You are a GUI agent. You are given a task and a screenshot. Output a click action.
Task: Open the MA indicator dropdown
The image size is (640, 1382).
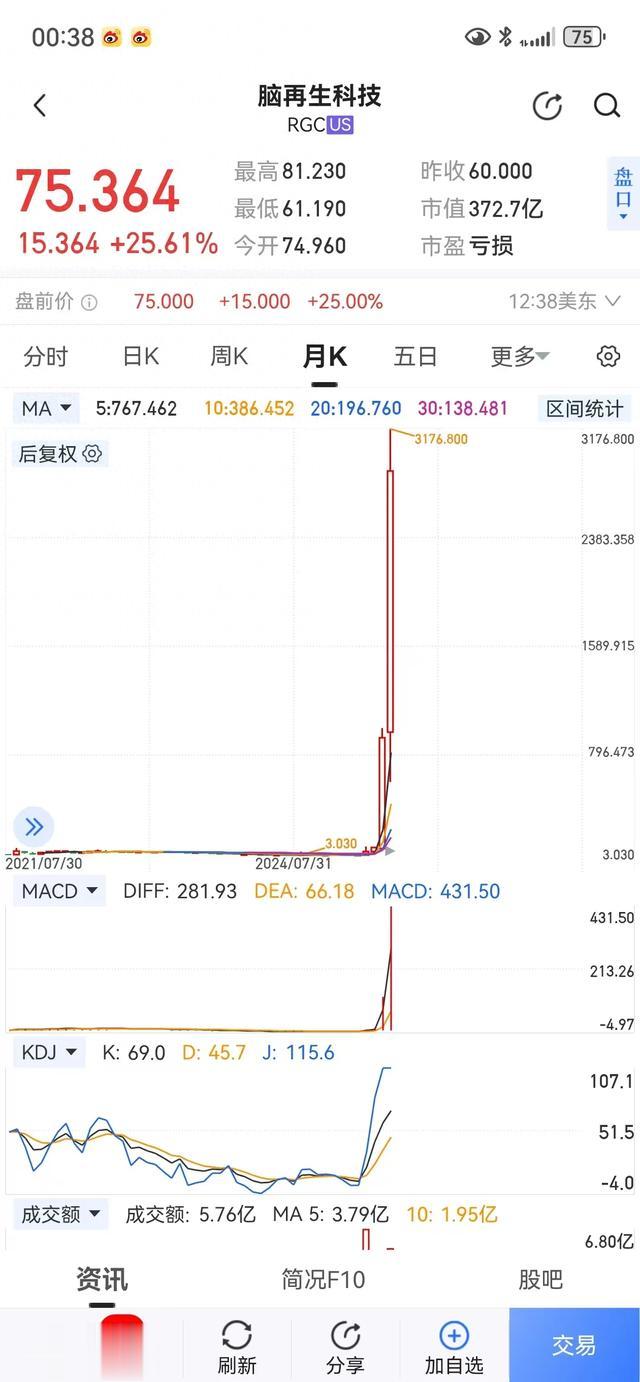click(x=47, y=408)
